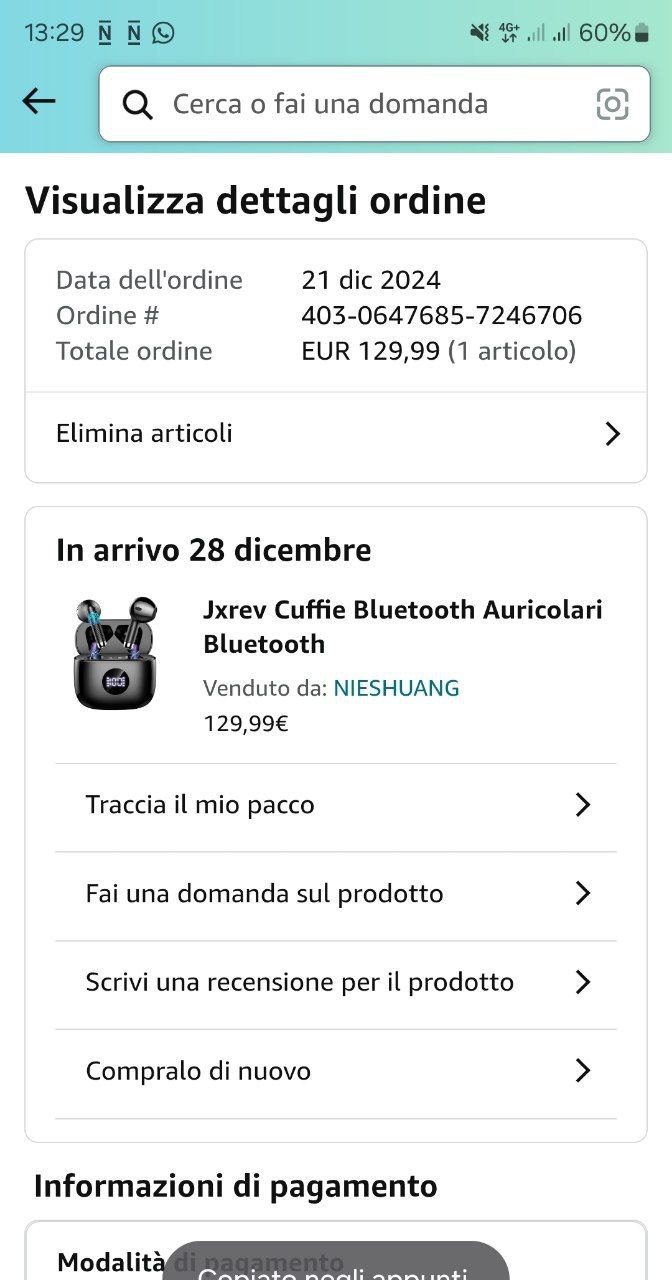
Task: Open "Elimina articoli"
Action: tap(336, 434)
